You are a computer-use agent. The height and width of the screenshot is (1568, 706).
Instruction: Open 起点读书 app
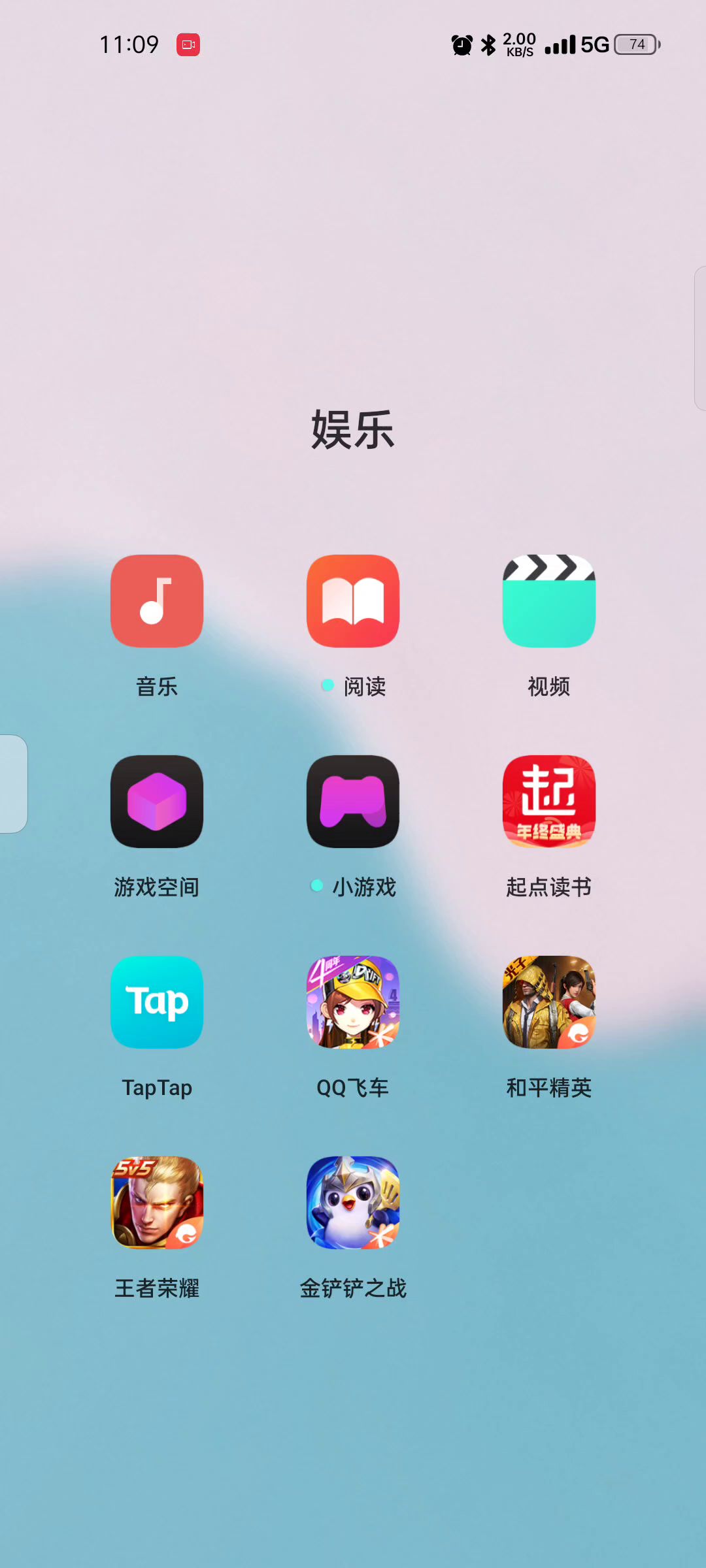[x=549, y=802]
